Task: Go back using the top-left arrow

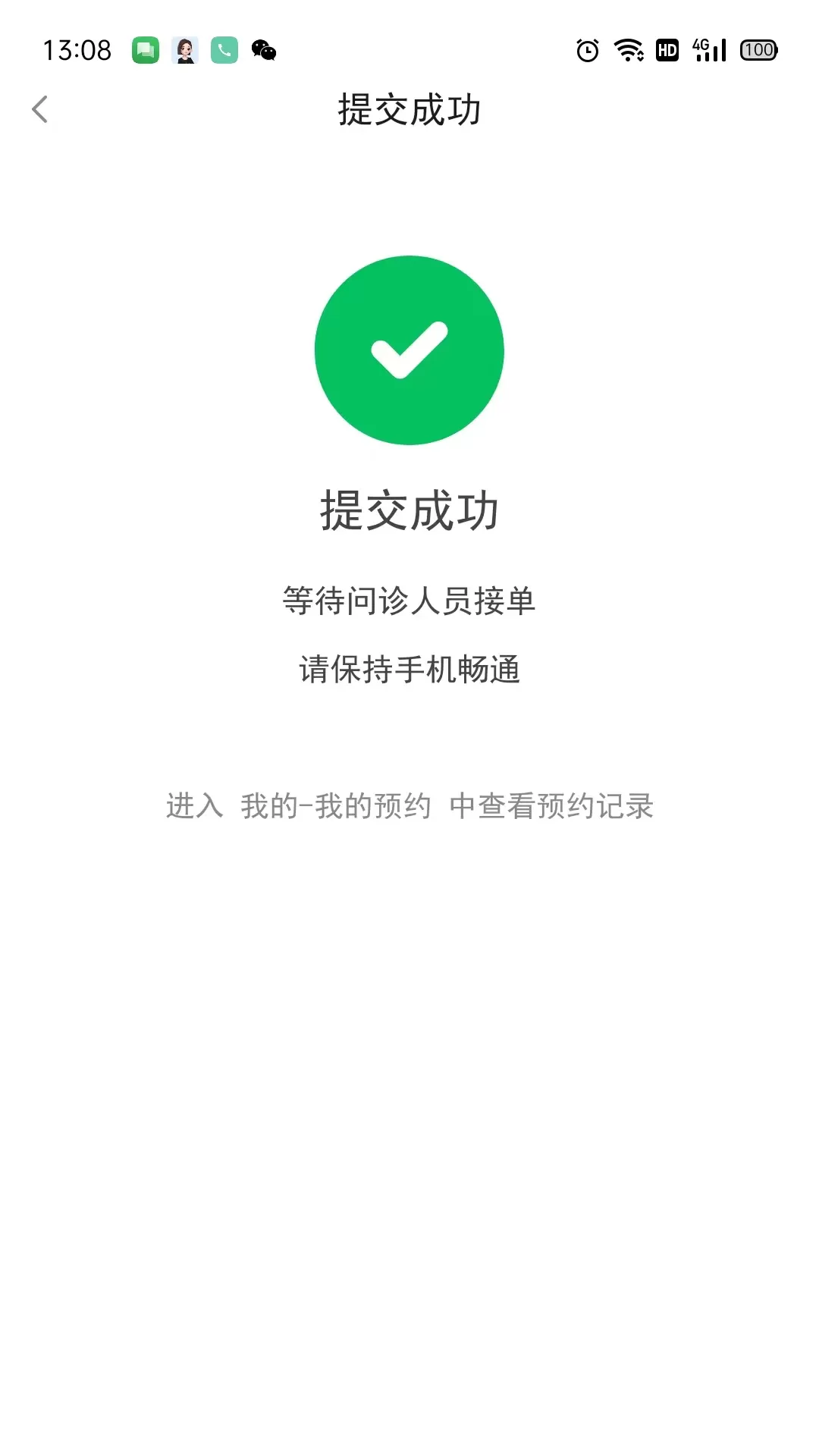Action: (40, 109)
